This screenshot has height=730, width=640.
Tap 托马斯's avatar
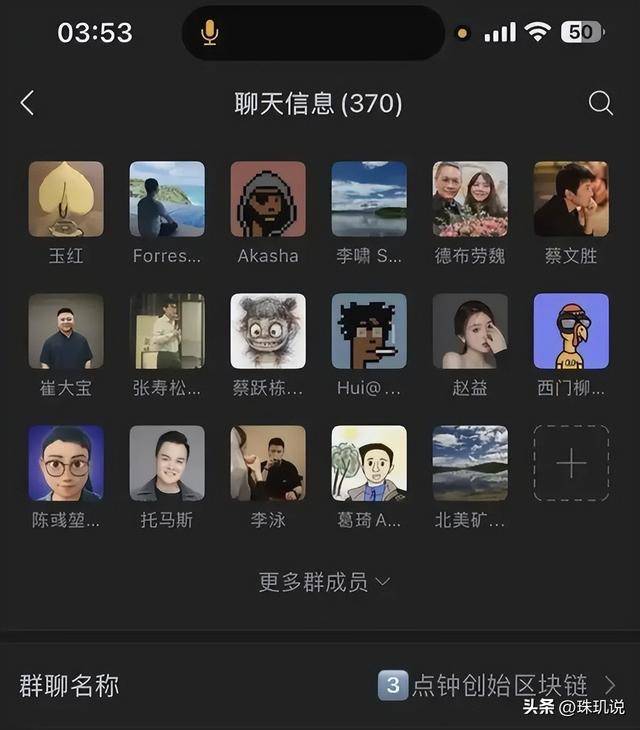167,463
